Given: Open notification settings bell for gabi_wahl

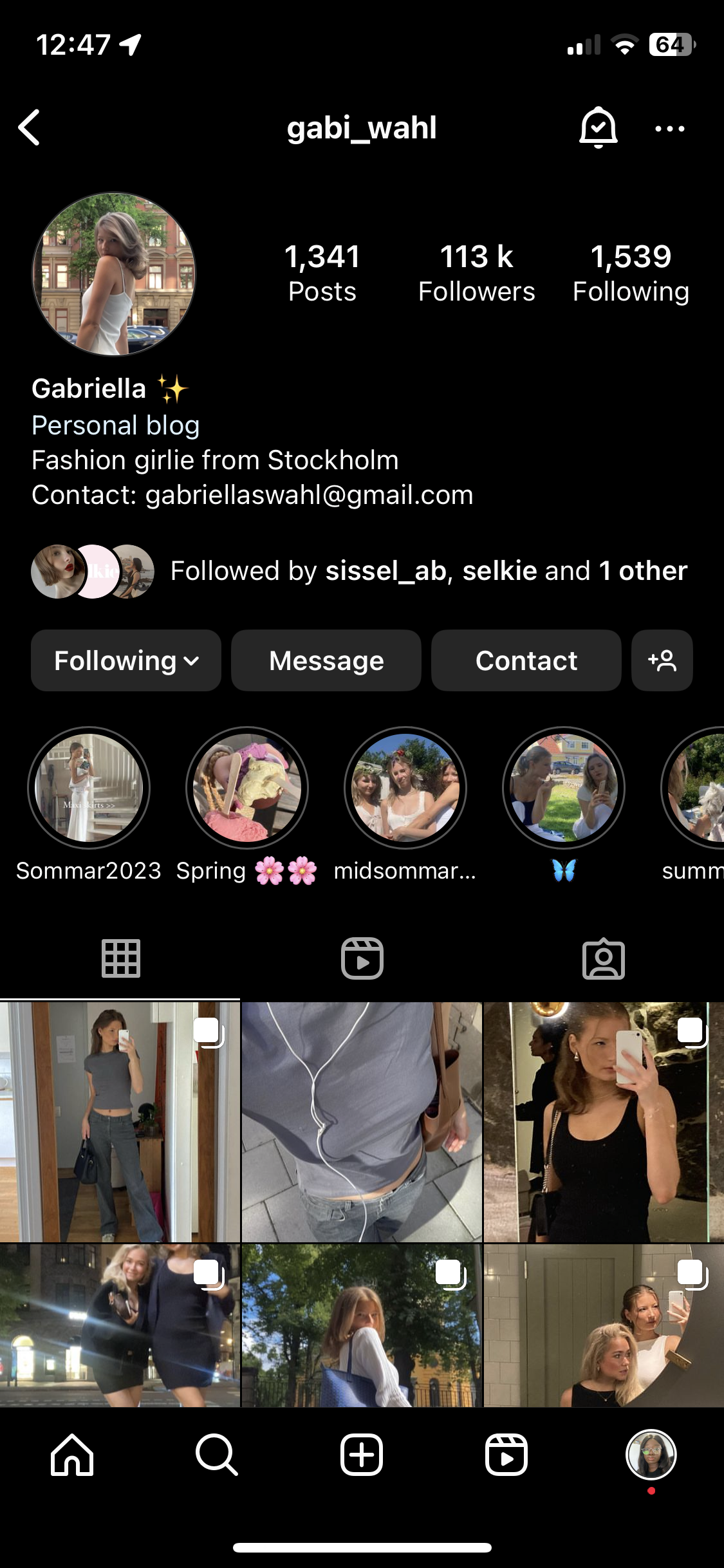Looking at the screenshot, I should click(598, 127).
